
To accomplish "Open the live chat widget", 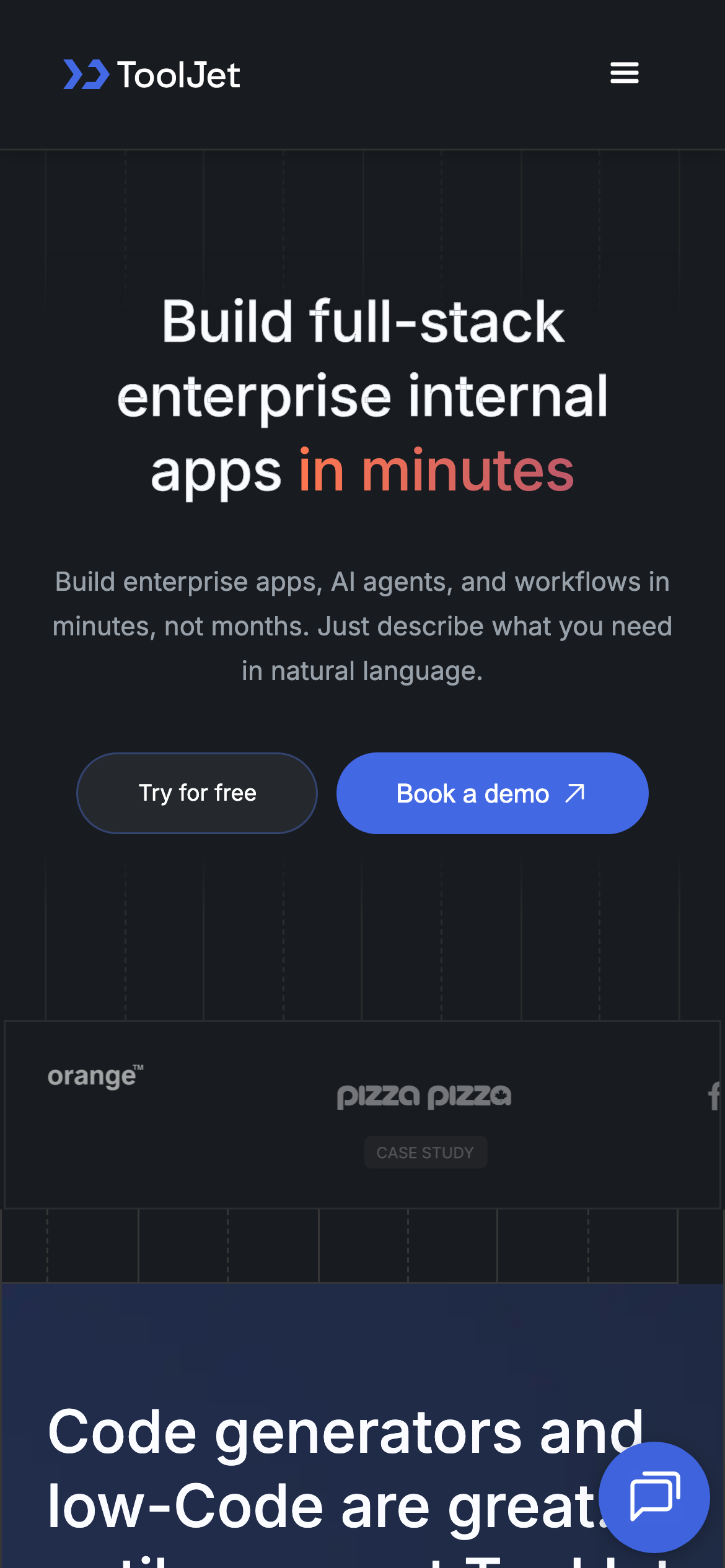I will tap(654, 1496).
